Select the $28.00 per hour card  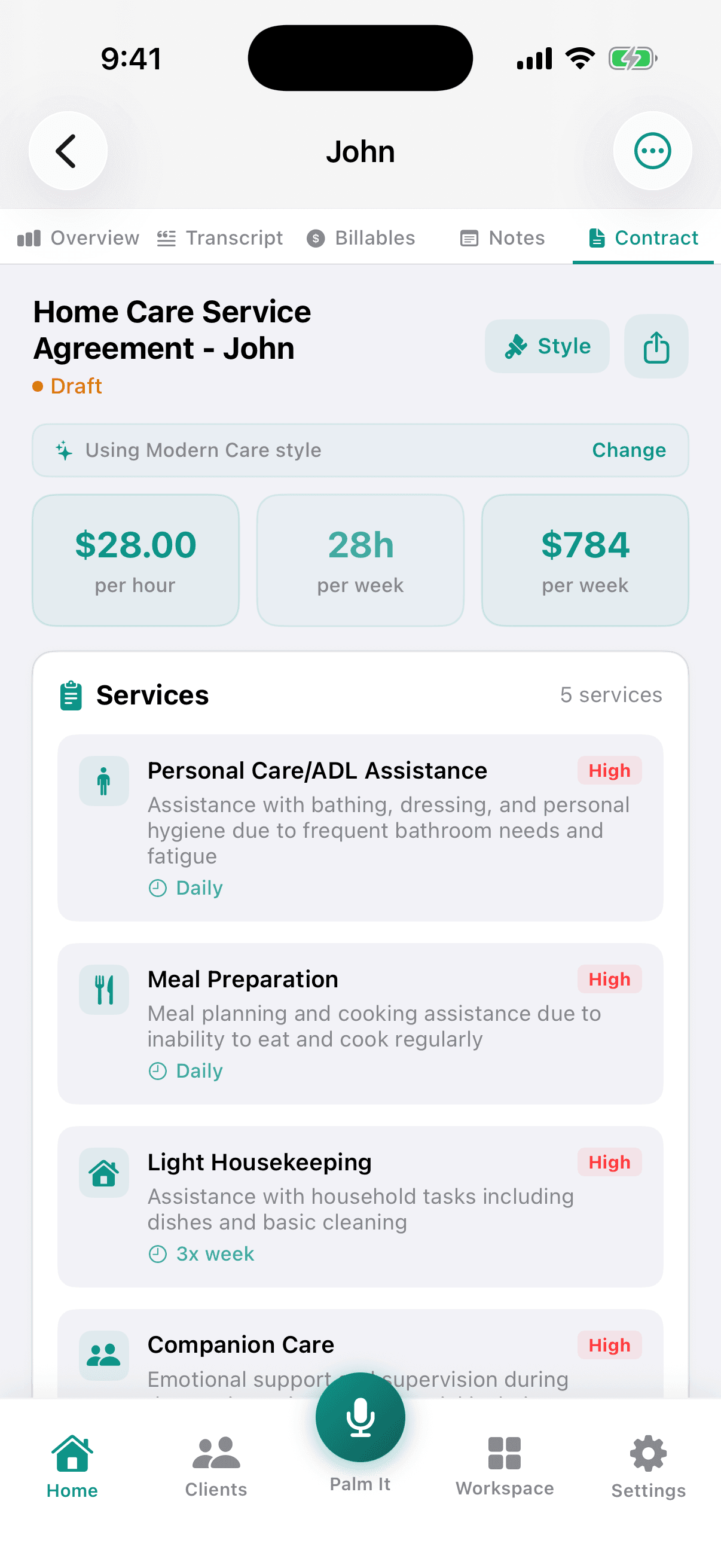coord(135,560)
